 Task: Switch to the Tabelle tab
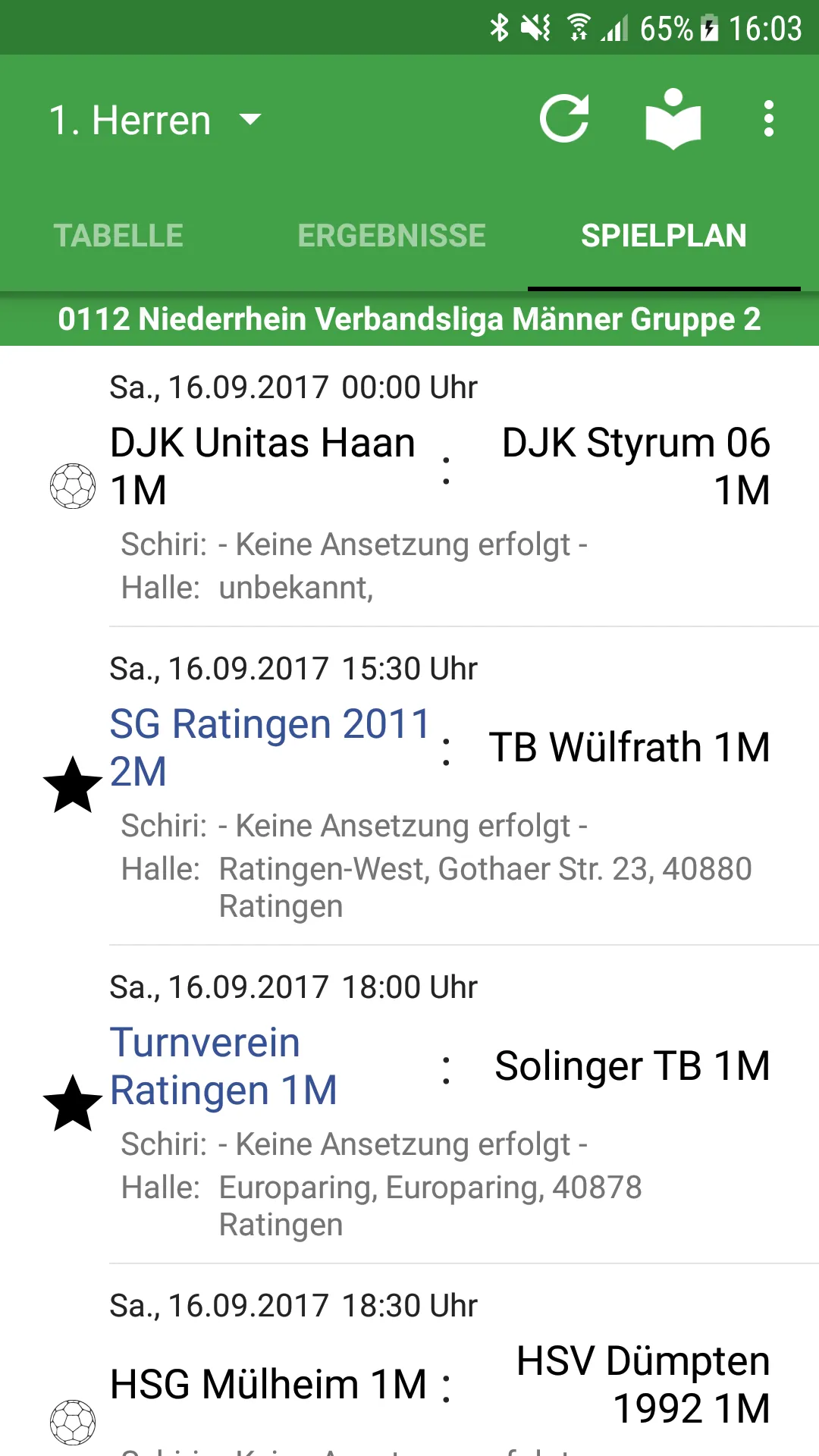click(118, 236)
